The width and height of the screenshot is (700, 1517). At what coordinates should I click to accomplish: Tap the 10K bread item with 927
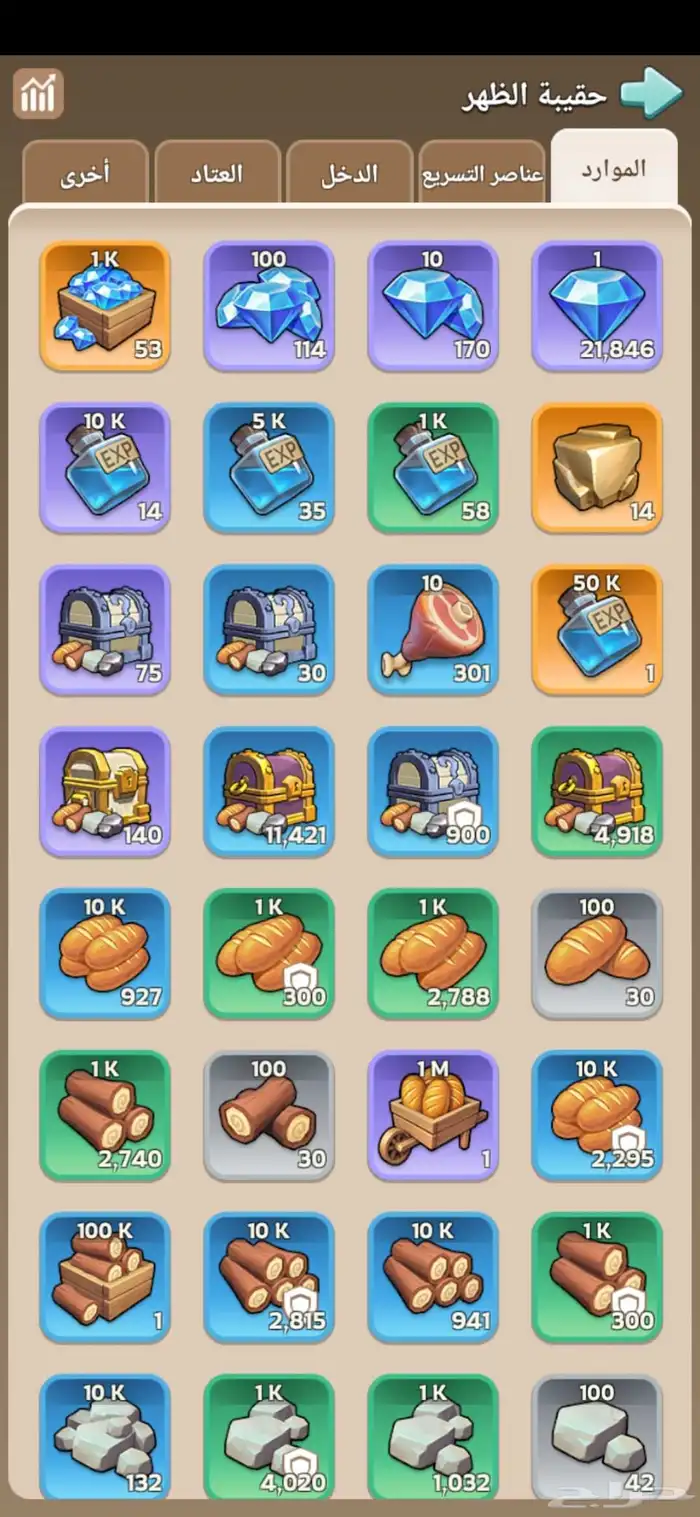pyautogui.click(x=105, y=954)
